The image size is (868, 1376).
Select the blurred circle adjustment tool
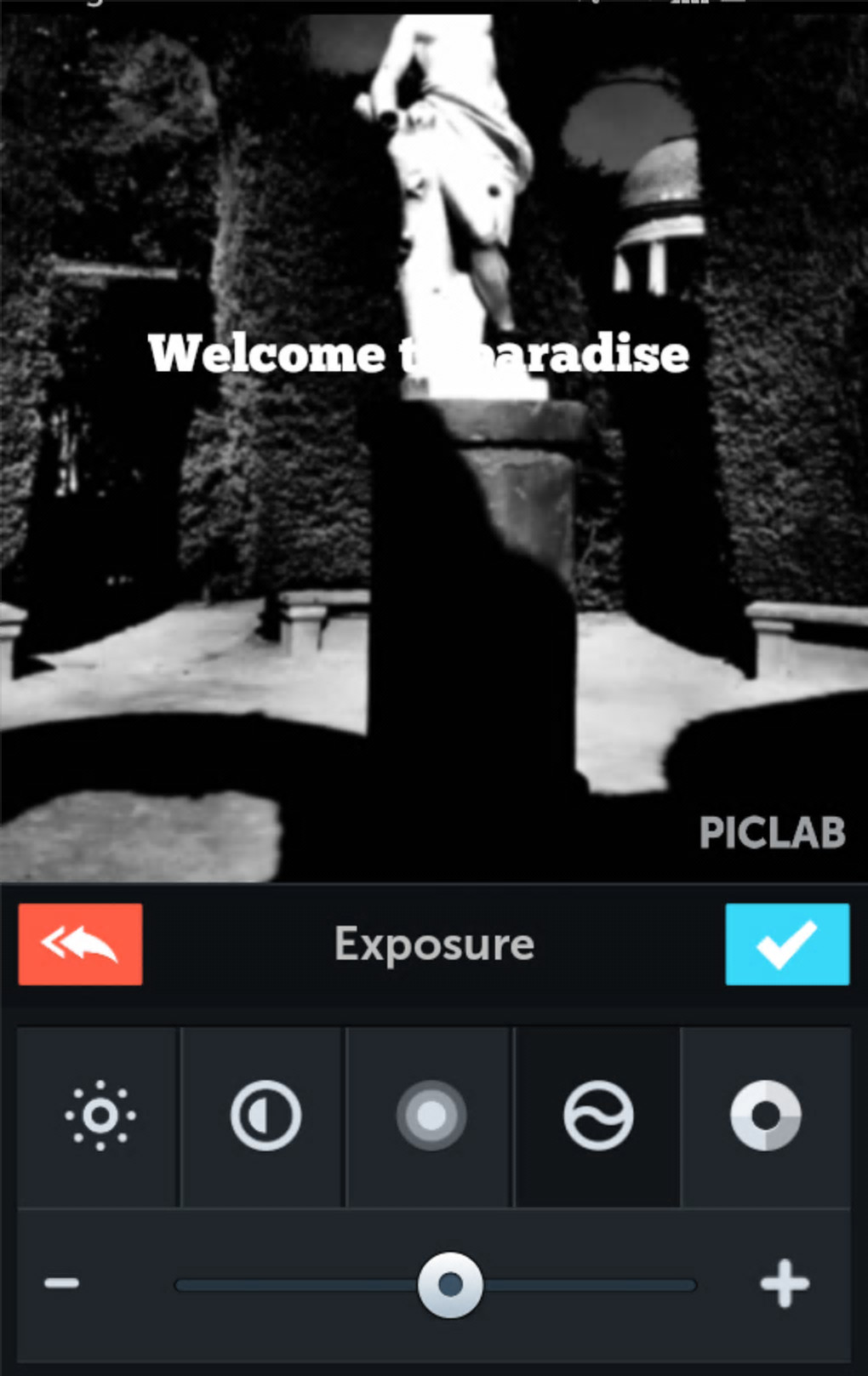pos(431,1115)
